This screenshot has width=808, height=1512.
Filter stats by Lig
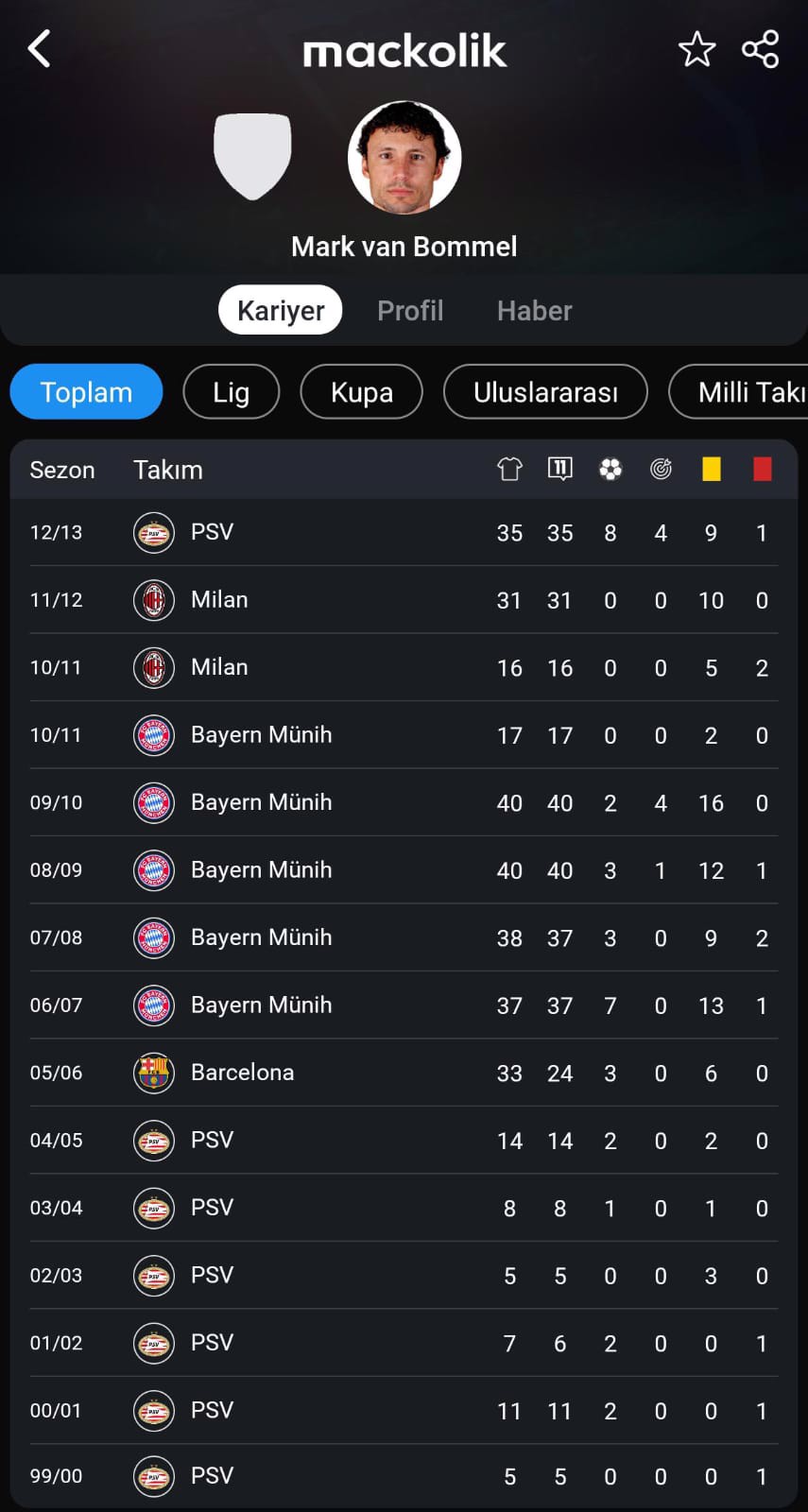tap(232, 391)
